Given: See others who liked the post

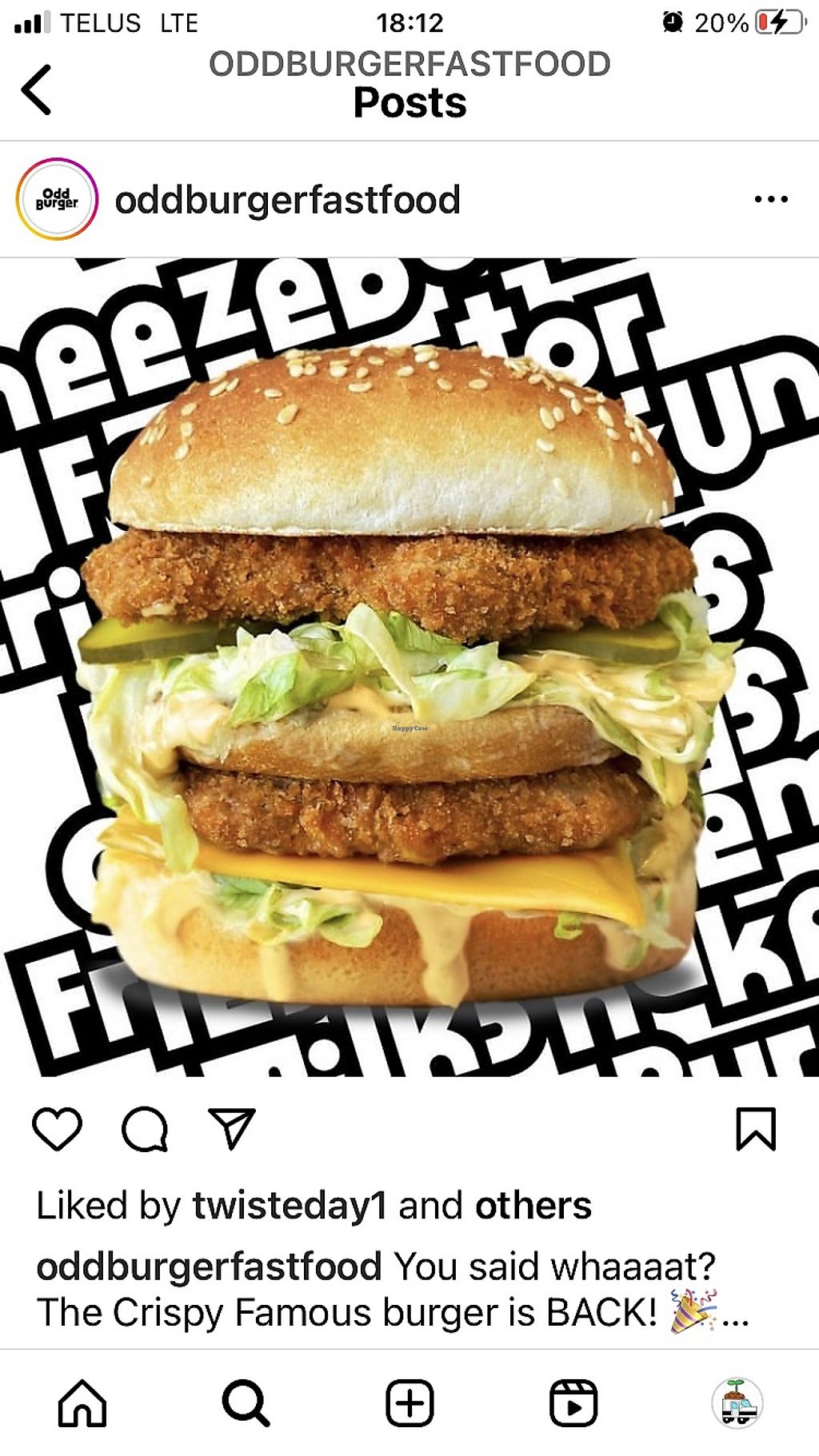Looking at the screenshot, I should (533, 1206).
